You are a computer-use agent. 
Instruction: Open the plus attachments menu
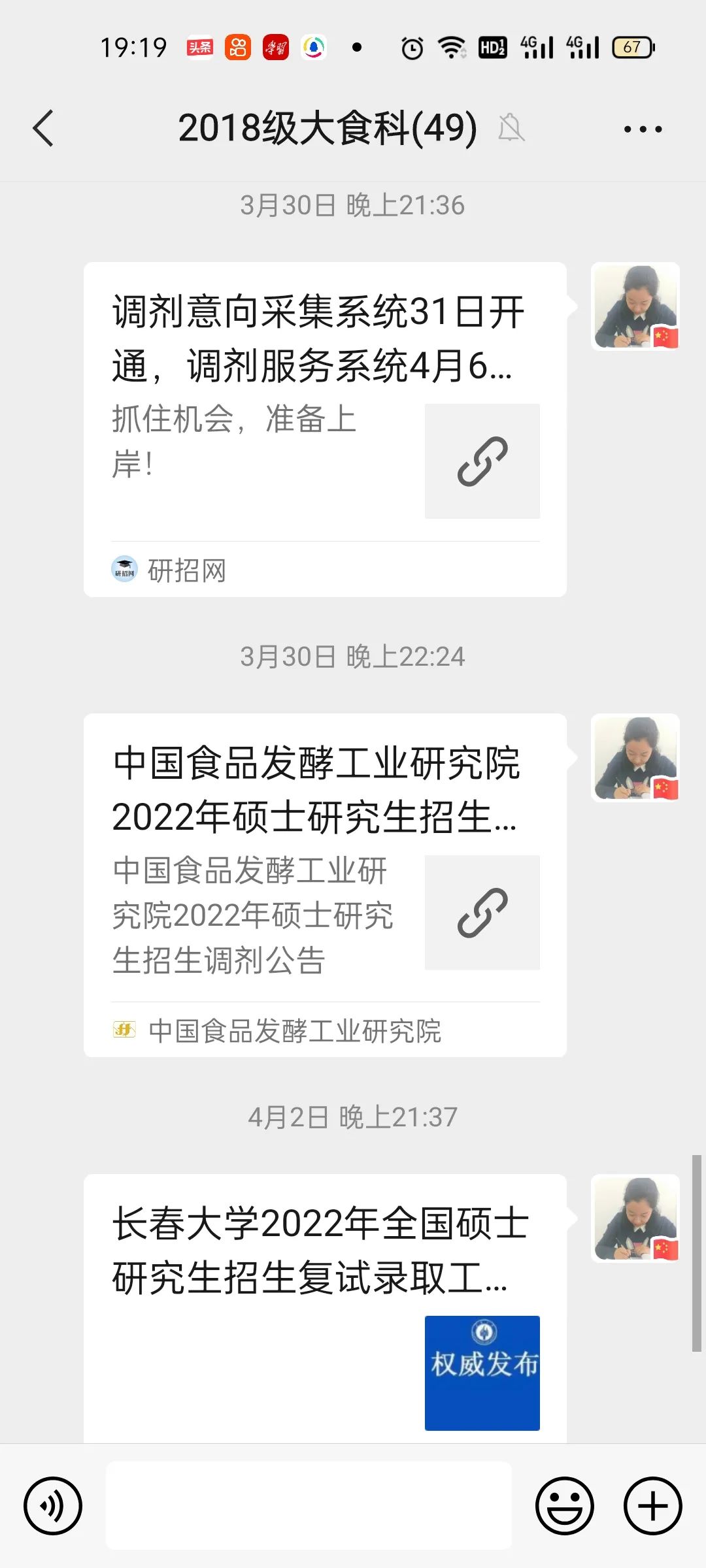[652, 1505]
